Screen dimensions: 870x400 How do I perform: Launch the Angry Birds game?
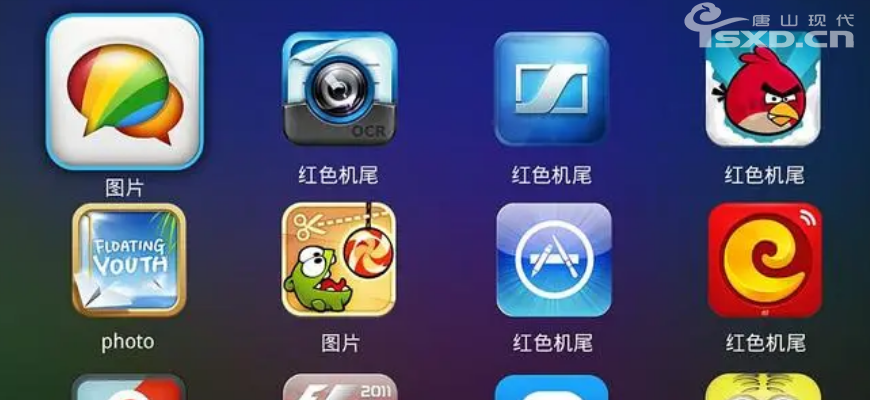click(x=764, y=88)
